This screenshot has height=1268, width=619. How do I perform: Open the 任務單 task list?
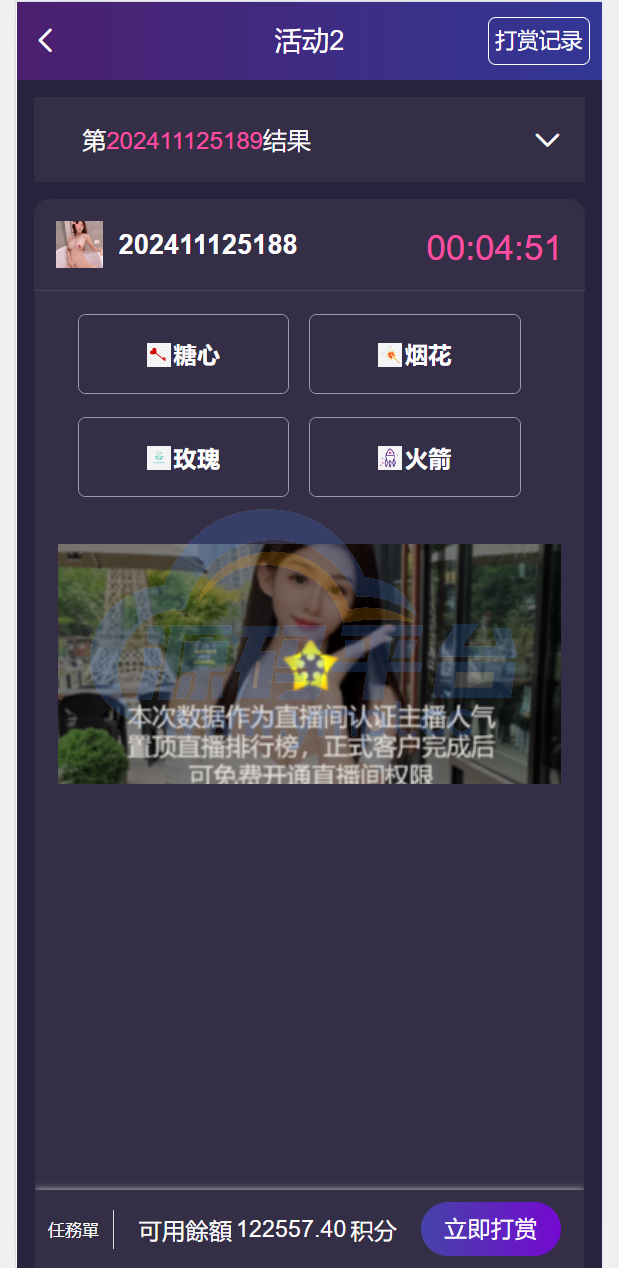[73, 1230]
